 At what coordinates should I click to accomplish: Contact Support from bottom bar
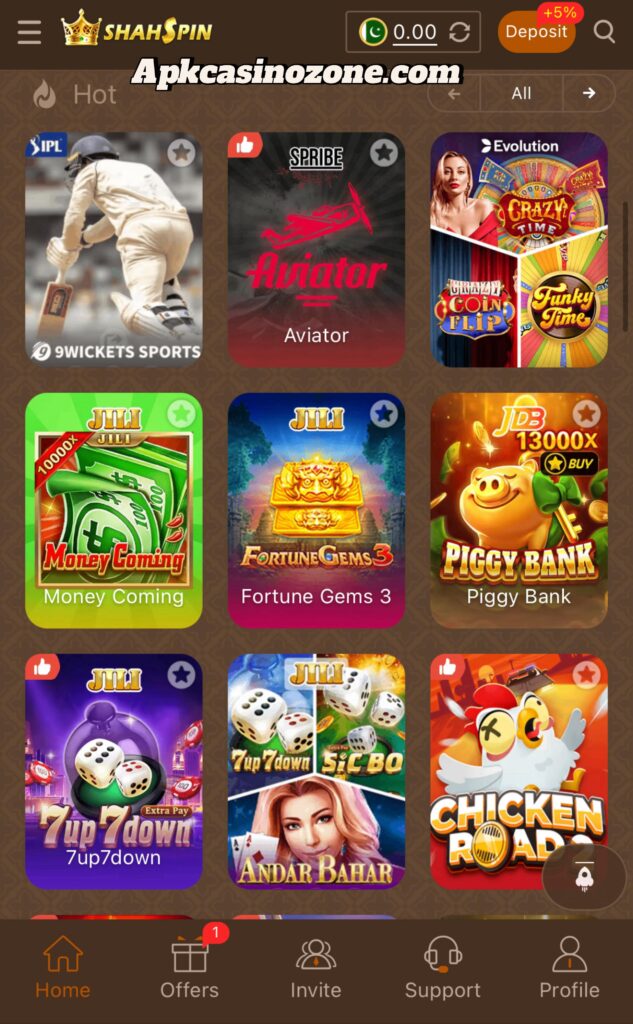tap(442, 967)
